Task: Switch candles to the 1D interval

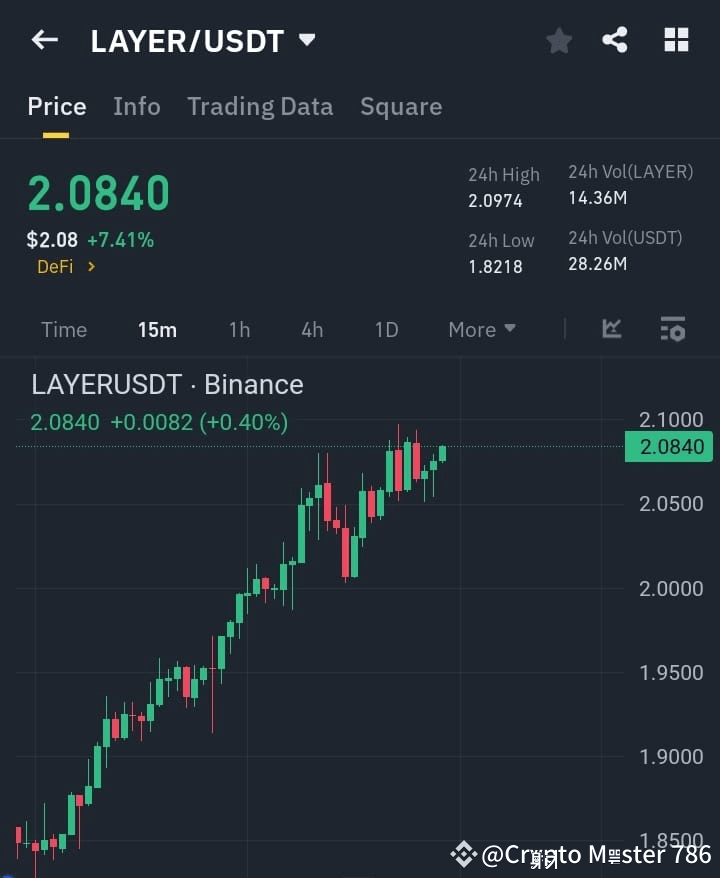Action: [386, 329]
